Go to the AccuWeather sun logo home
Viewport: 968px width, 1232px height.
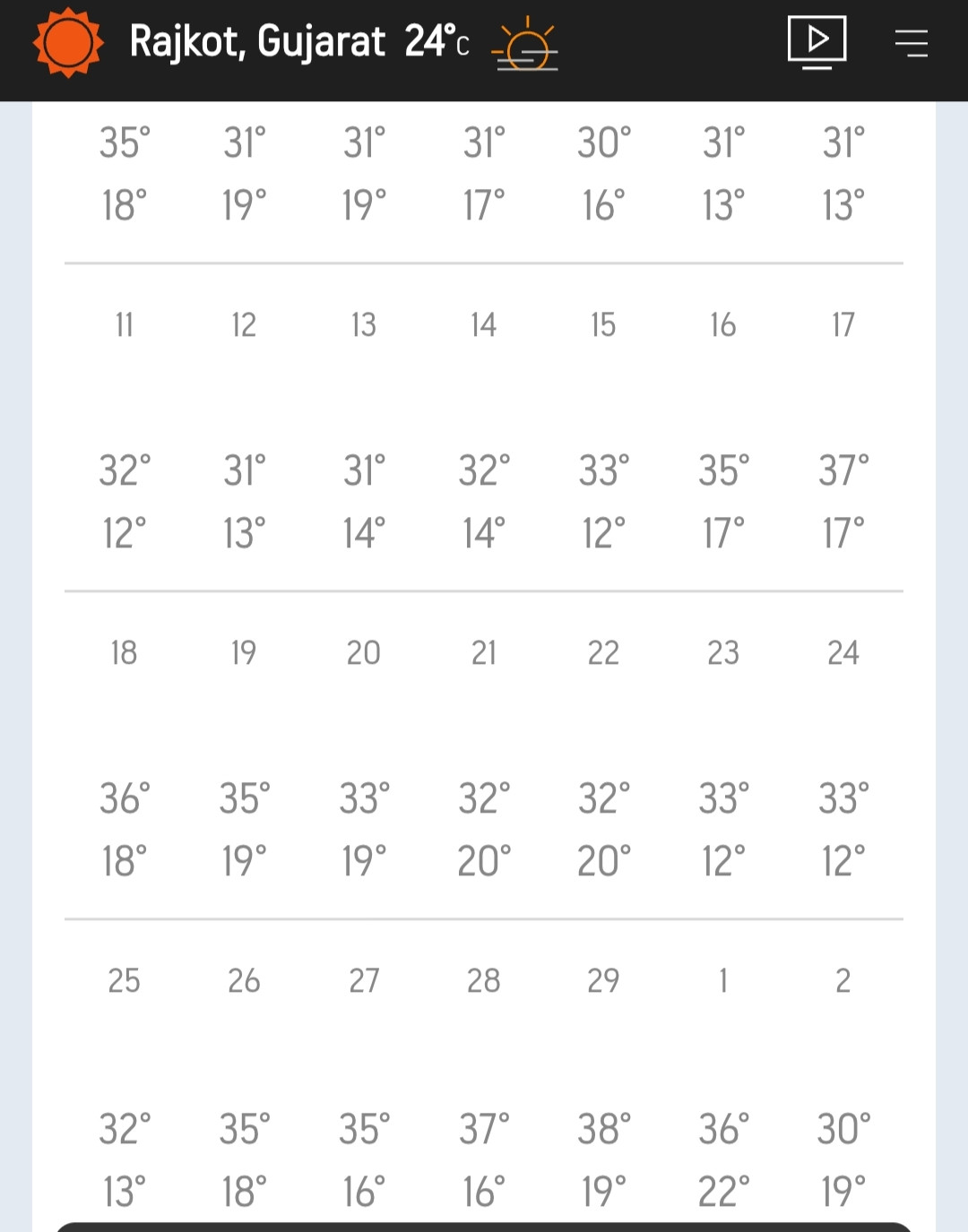click(68, 43)
